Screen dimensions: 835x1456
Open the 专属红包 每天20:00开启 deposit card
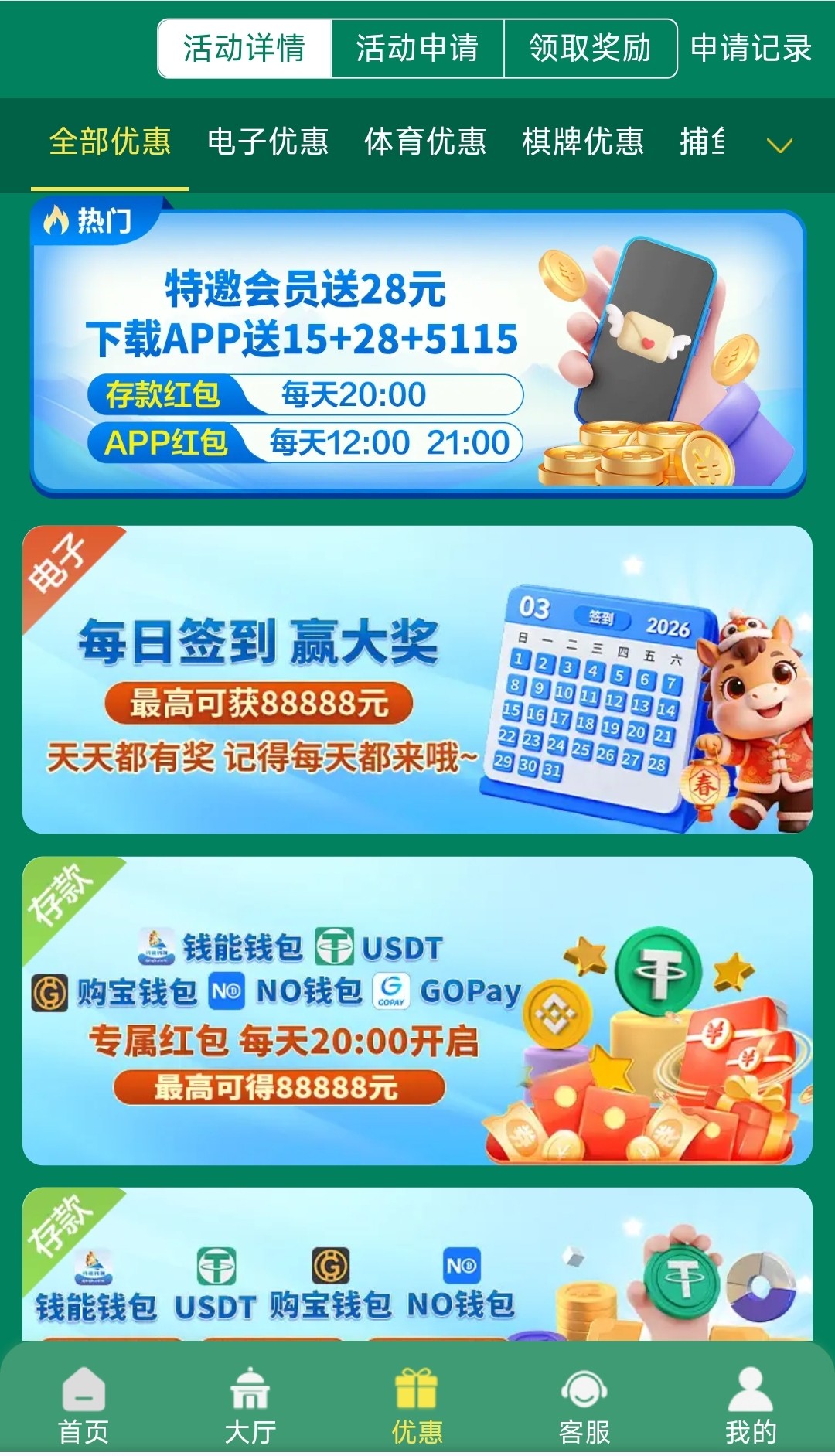tap(417, 1010)
